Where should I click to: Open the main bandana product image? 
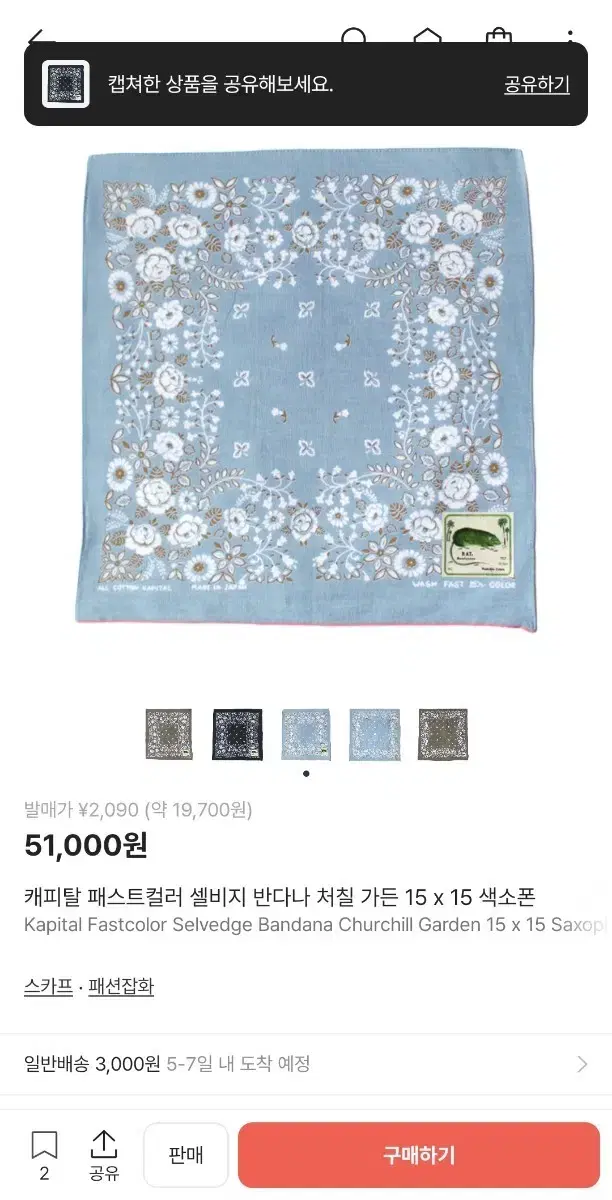pyautogui.click(x=306, y=390)
